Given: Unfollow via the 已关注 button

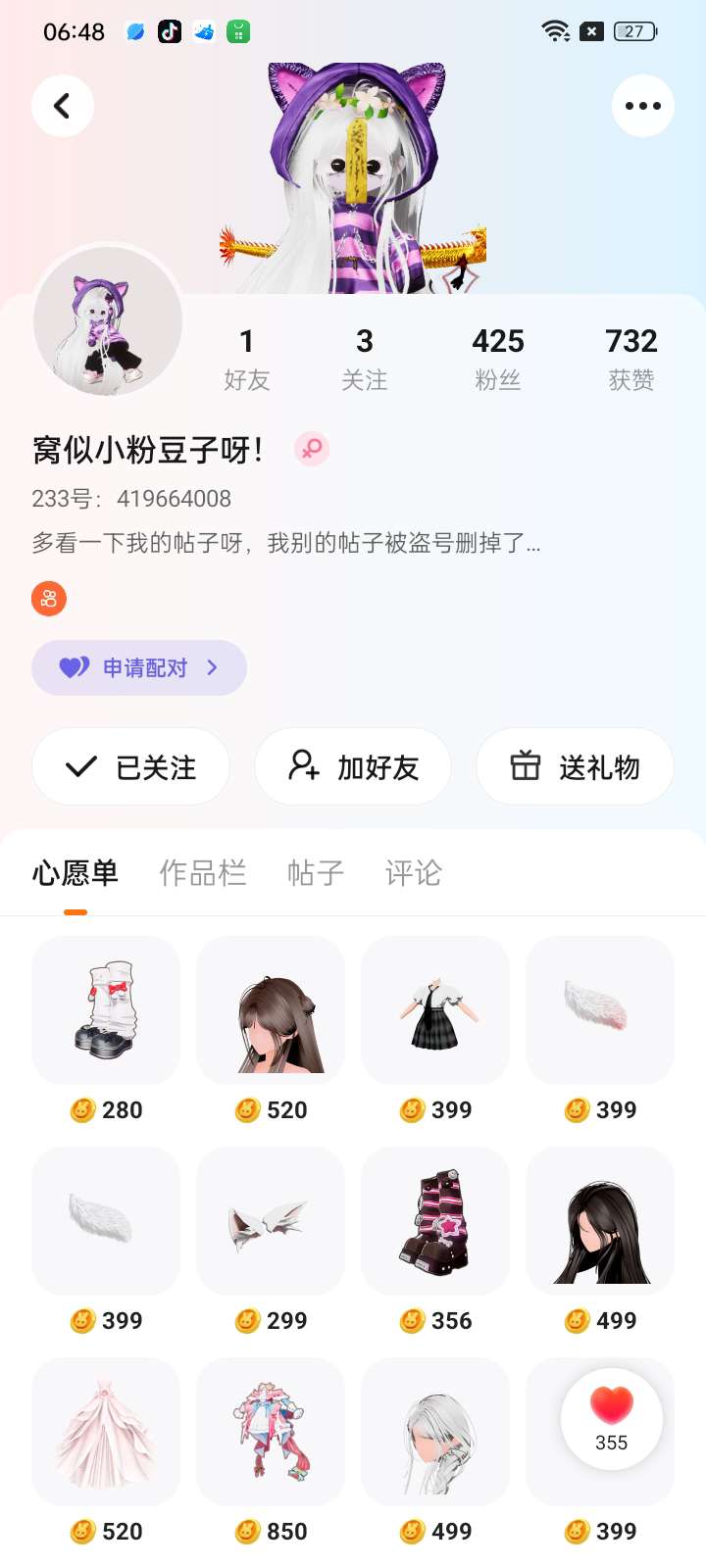Looking at the screenshot, I should (x=131, y=767).
